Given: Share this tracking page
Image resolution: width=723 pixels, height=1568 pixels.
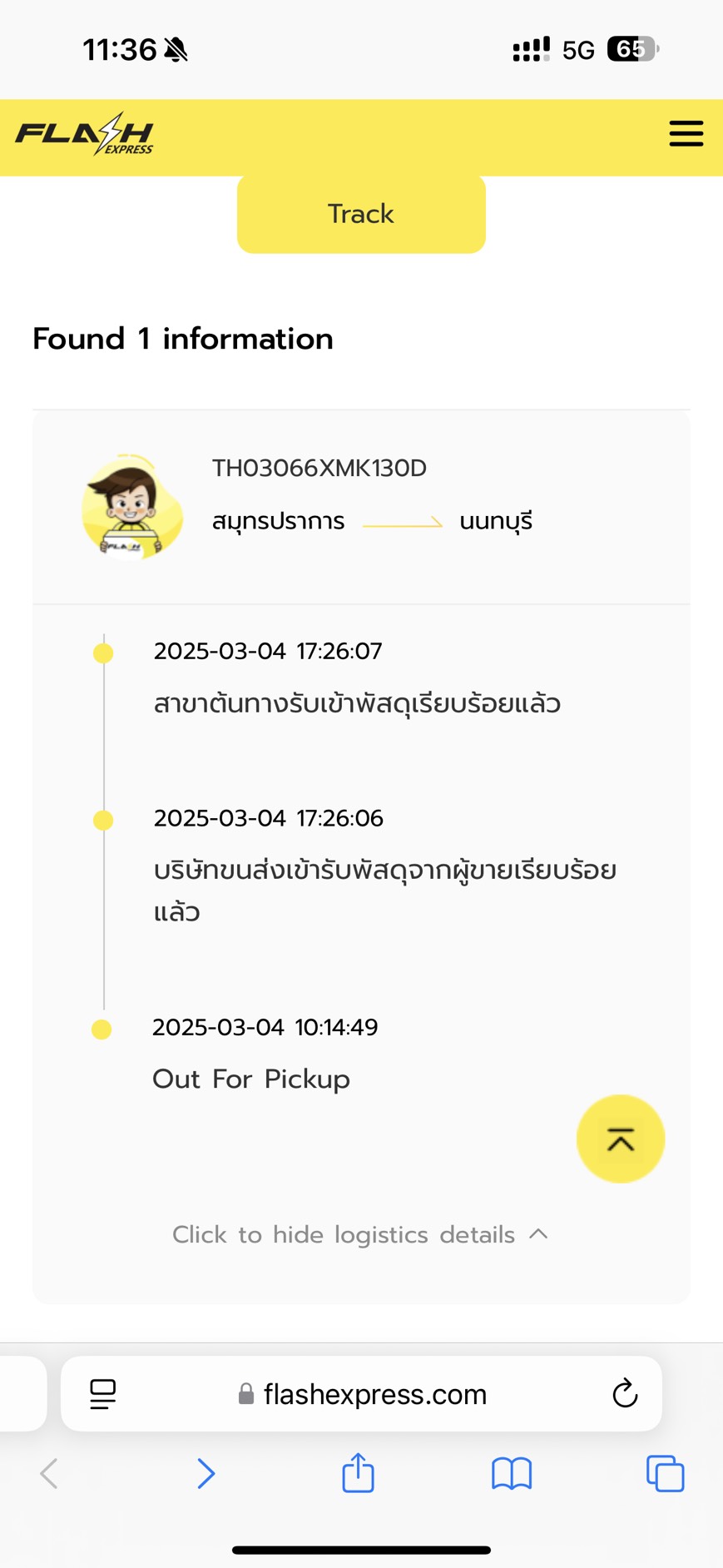Looking at the screenshot, I should click(359, 1471).
